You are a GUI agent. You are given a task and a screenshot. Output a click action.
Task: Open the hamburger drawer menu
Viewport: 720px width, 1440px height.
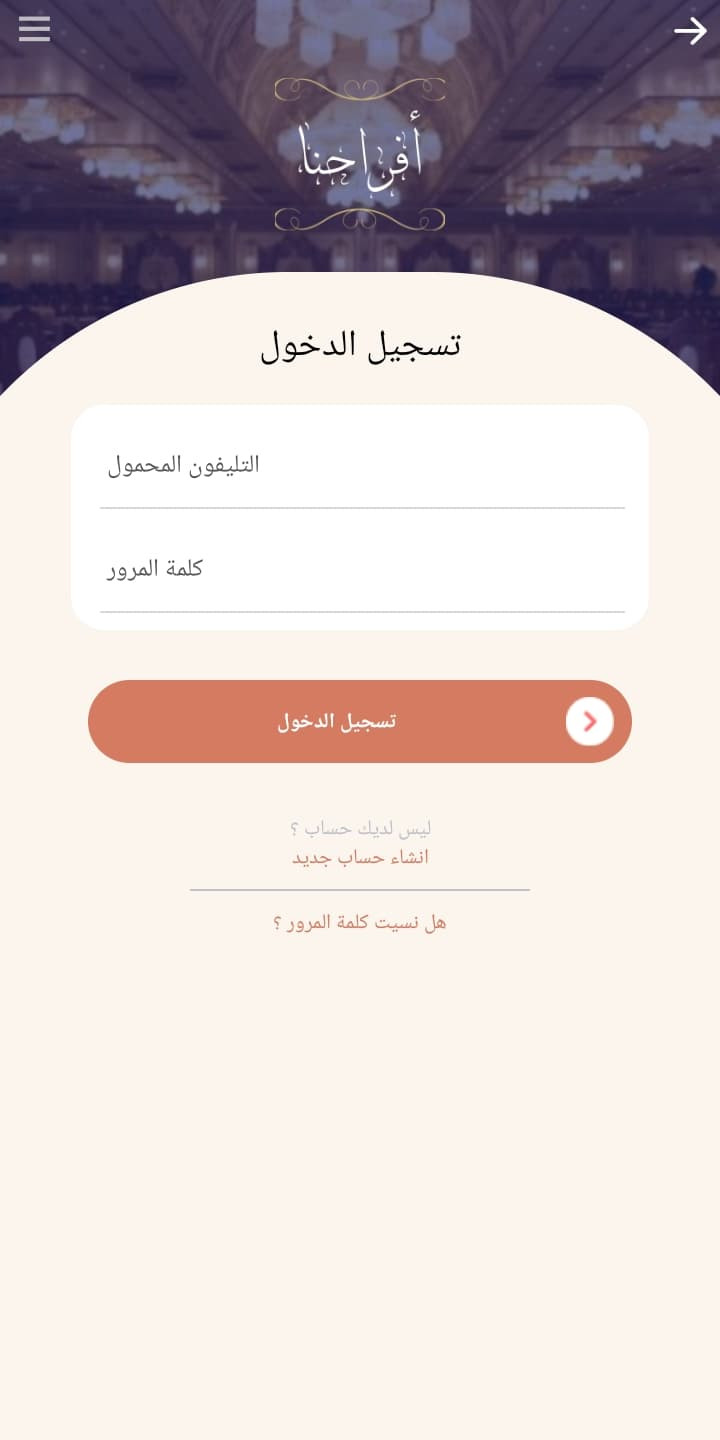(x=34, y=29)
